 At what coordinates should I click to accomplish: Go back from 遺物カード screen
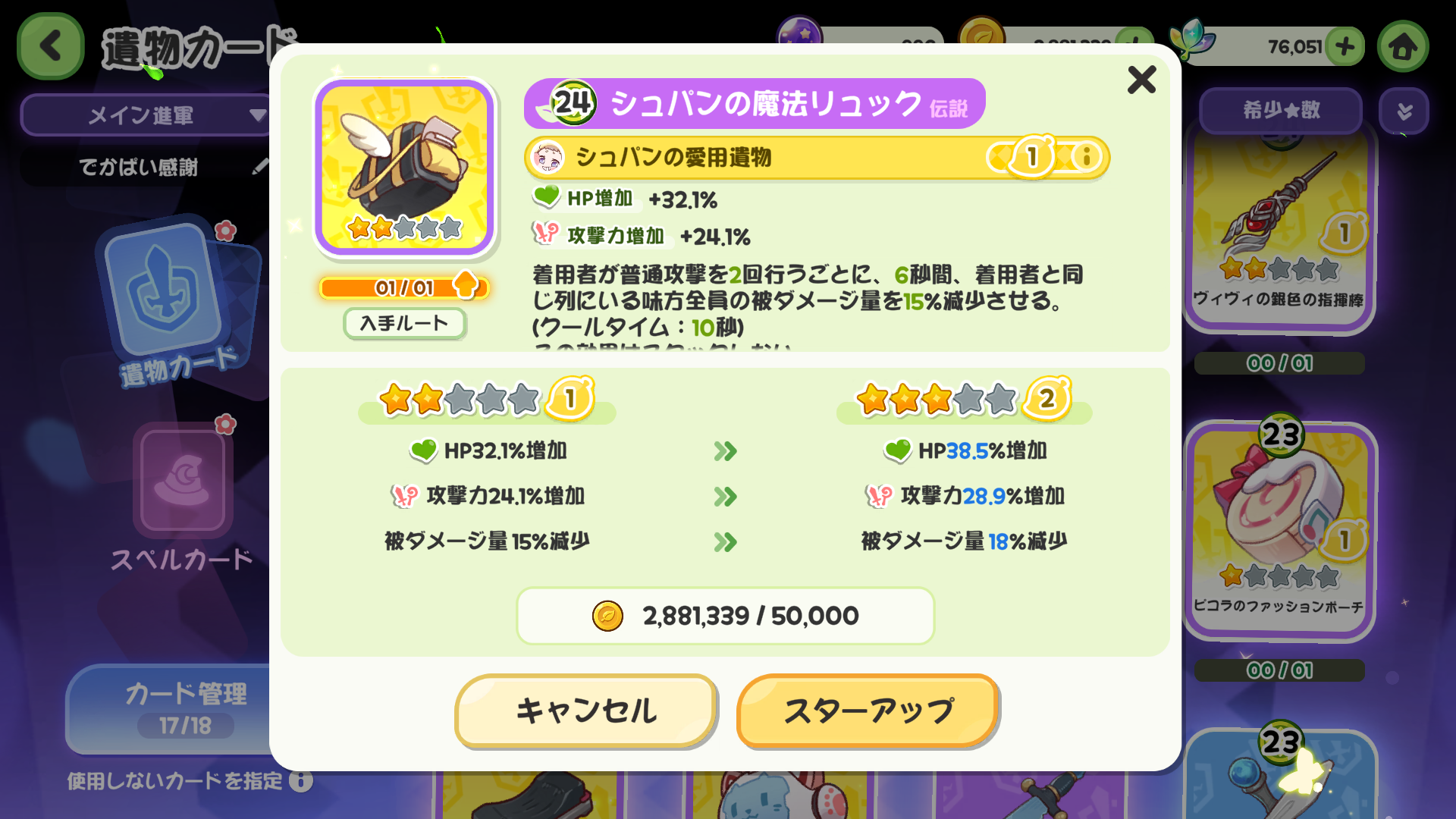(50, 46)
